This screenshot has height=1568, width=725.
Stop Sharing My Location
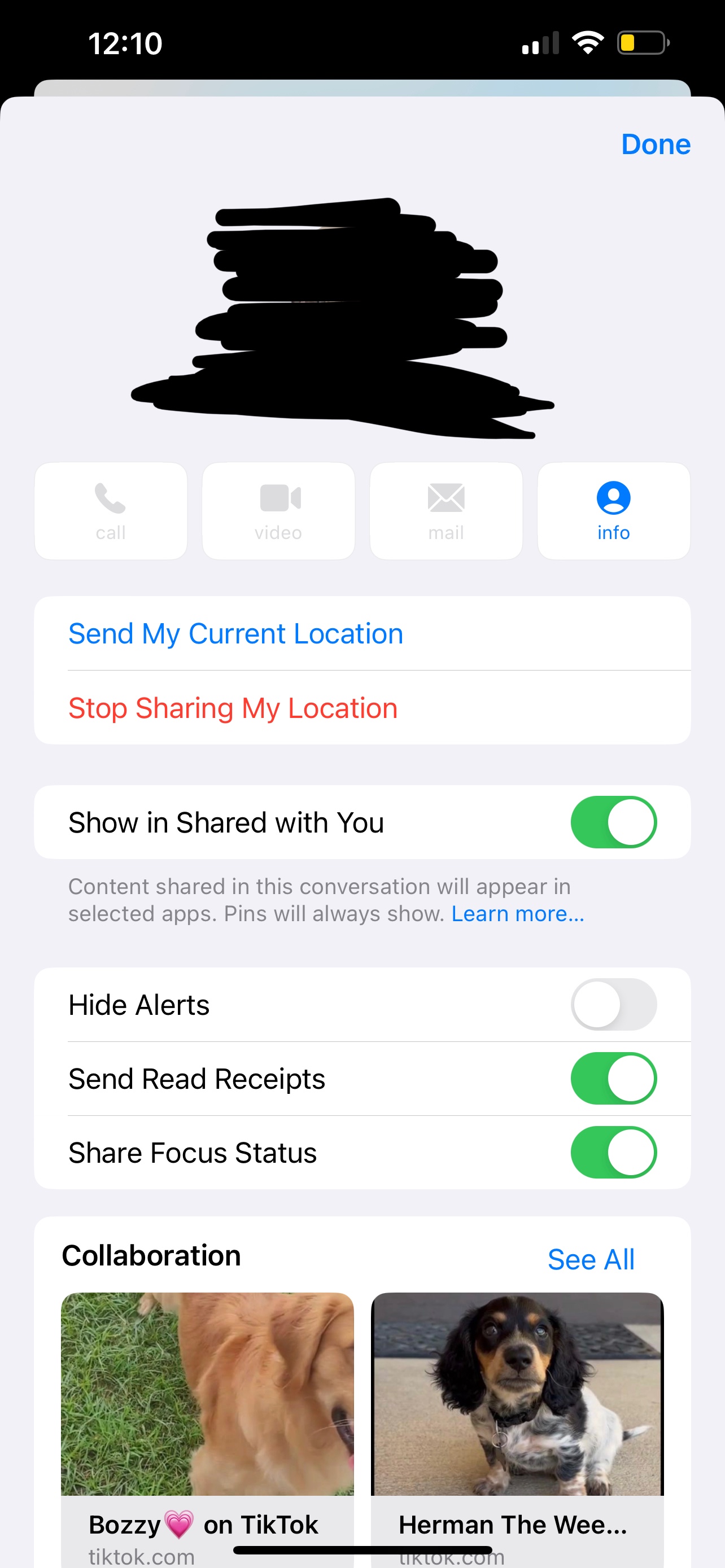pos(233,708)
